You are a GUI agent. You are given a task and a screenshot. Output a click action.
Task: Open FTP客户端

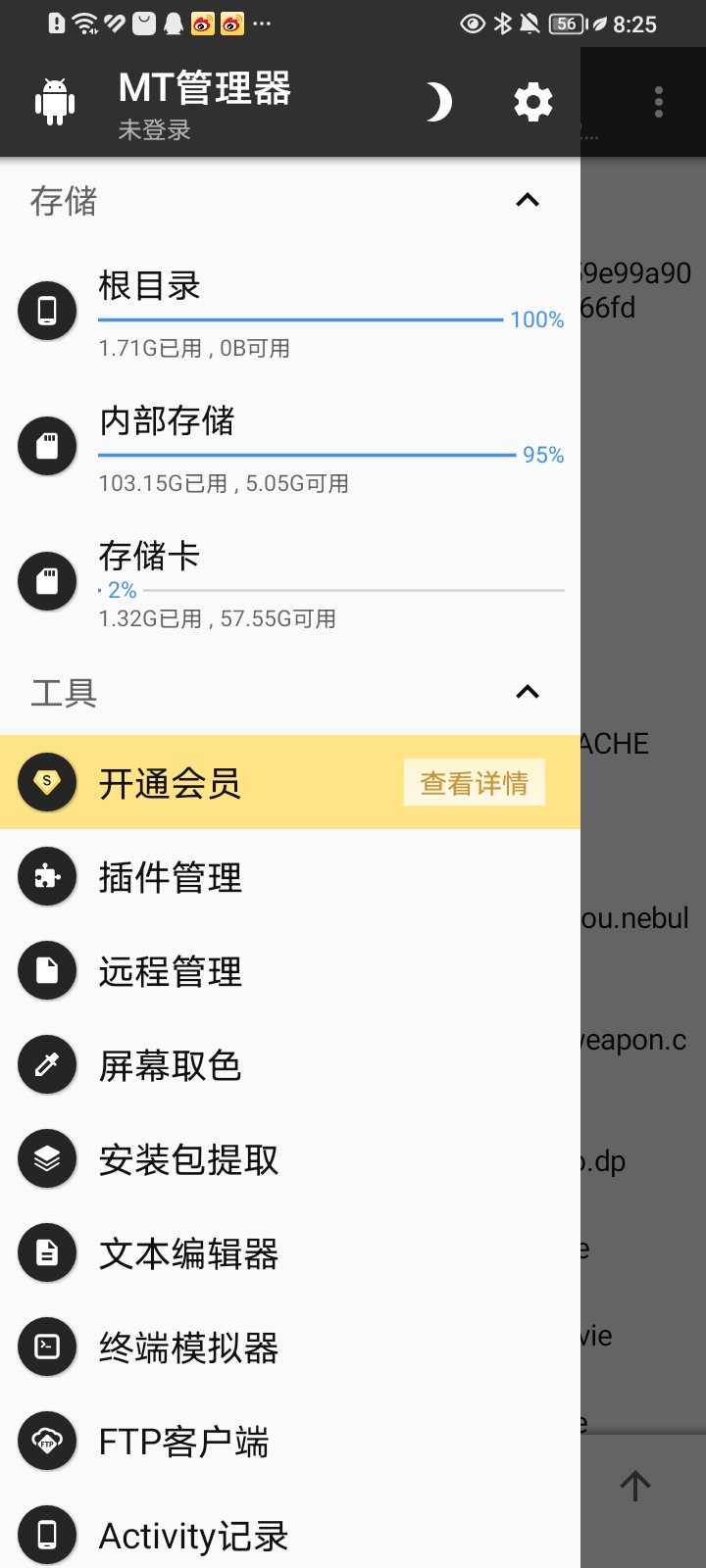(x=290, y=1442)
